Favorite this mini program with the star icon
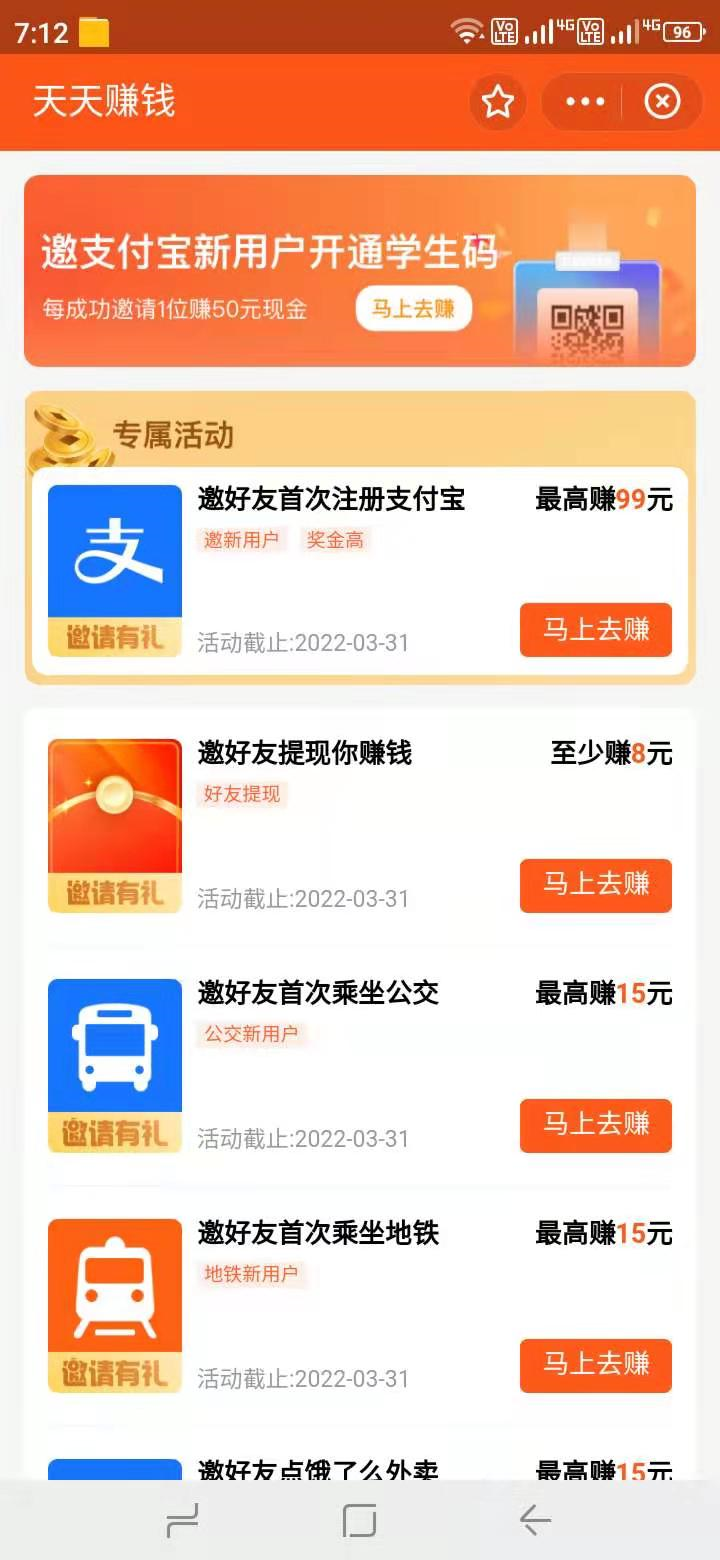The height and width of the screenshot is (1560, 720). pyautogui.click(x=497, y=102)
